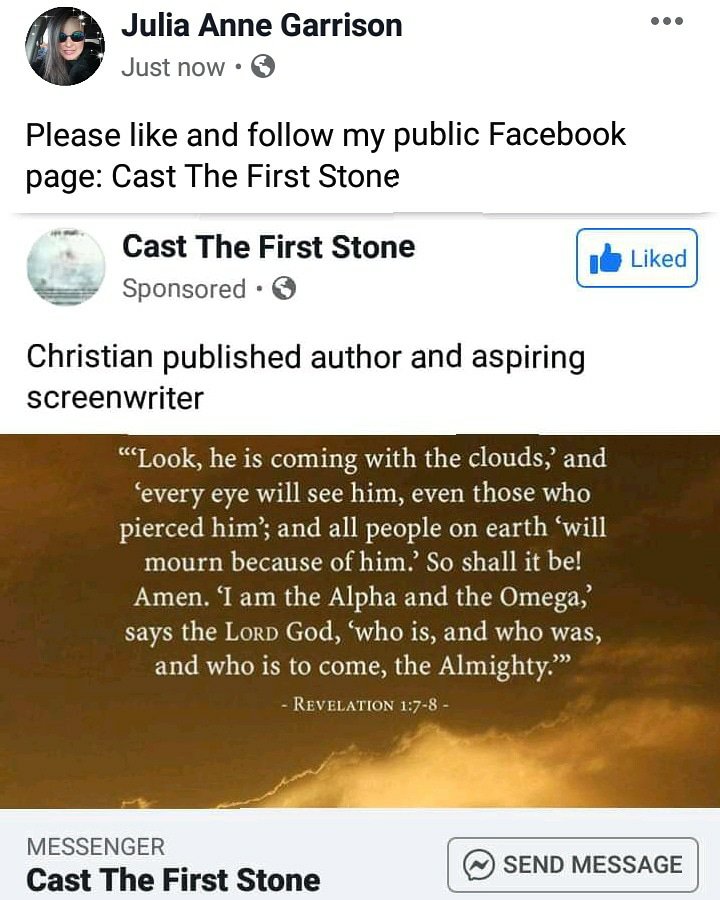Open the Revelation verse image

360,620
